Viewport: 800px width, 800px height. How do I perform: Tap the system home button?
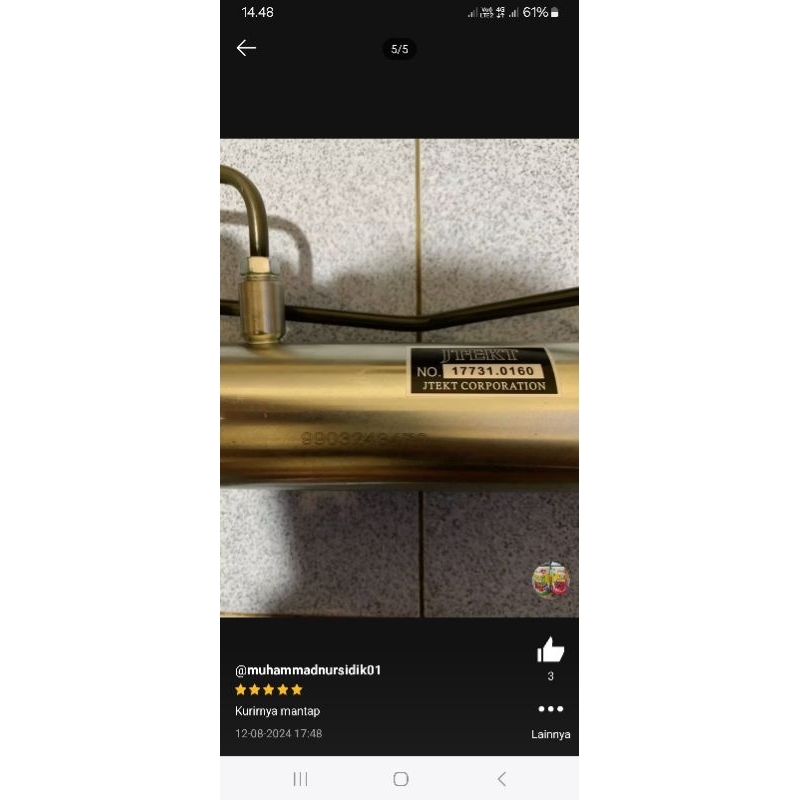400,778
